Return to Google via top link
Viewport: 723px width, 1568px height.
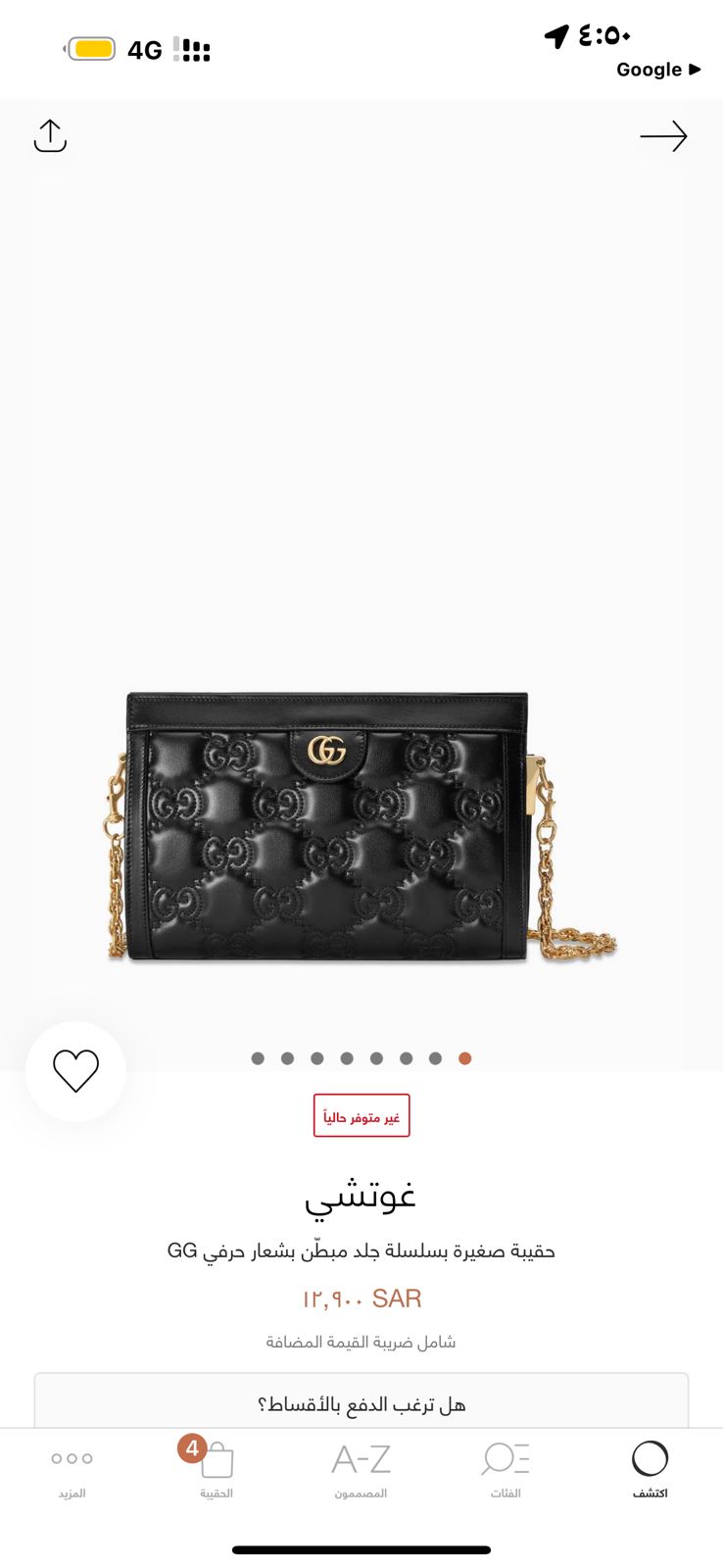658,70
